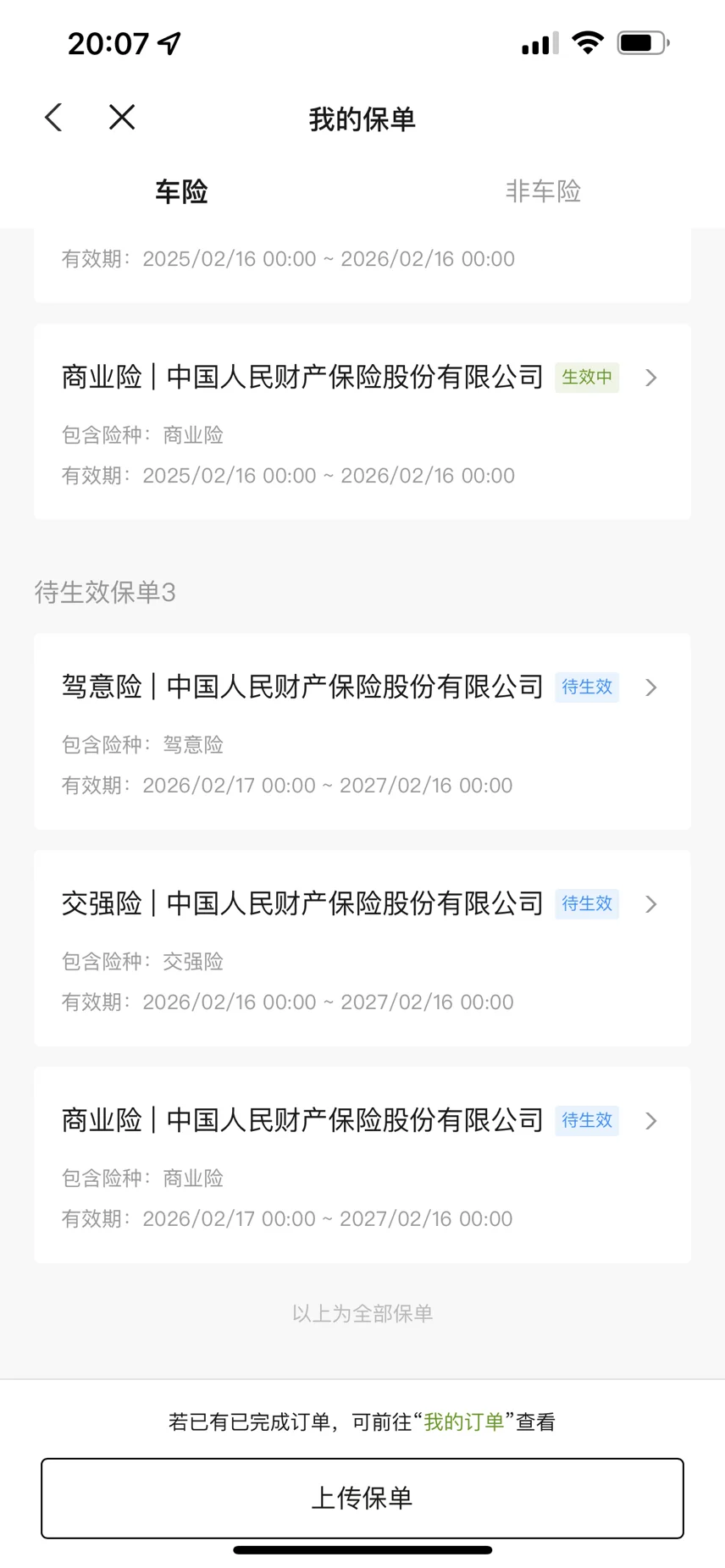Tap the 上传保单 button

click(362, 1498)
